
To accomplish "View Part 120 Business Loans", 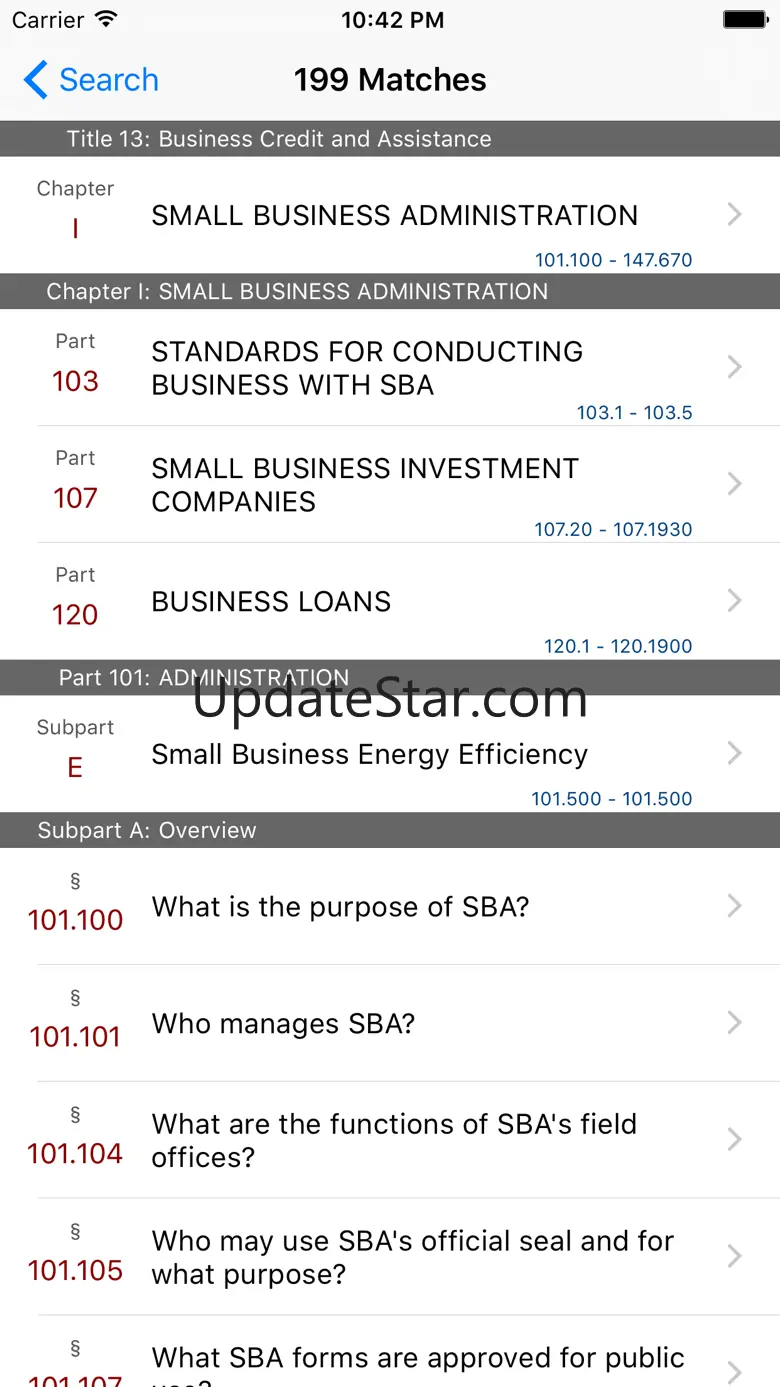I will coord(390,602).
